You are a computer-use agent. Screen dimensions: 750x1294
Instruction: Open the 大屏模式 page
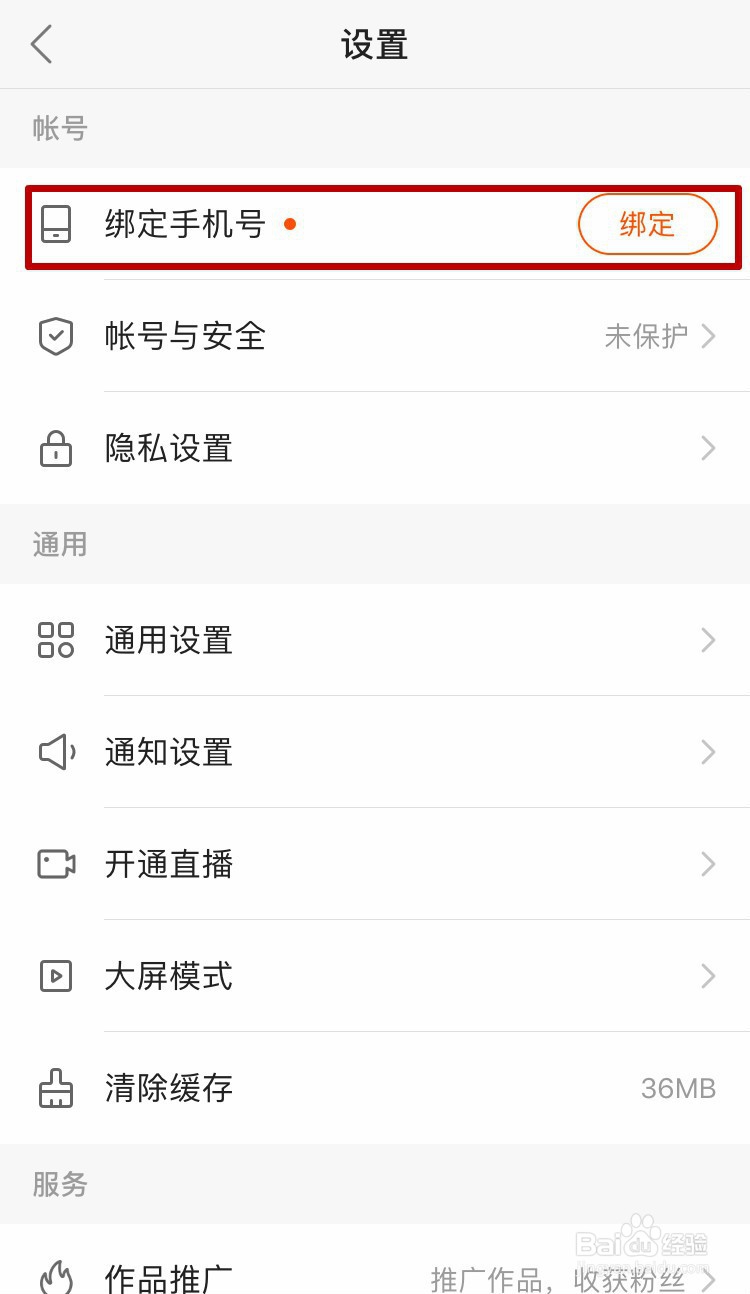pyautogui.click(x=708, y=976)
